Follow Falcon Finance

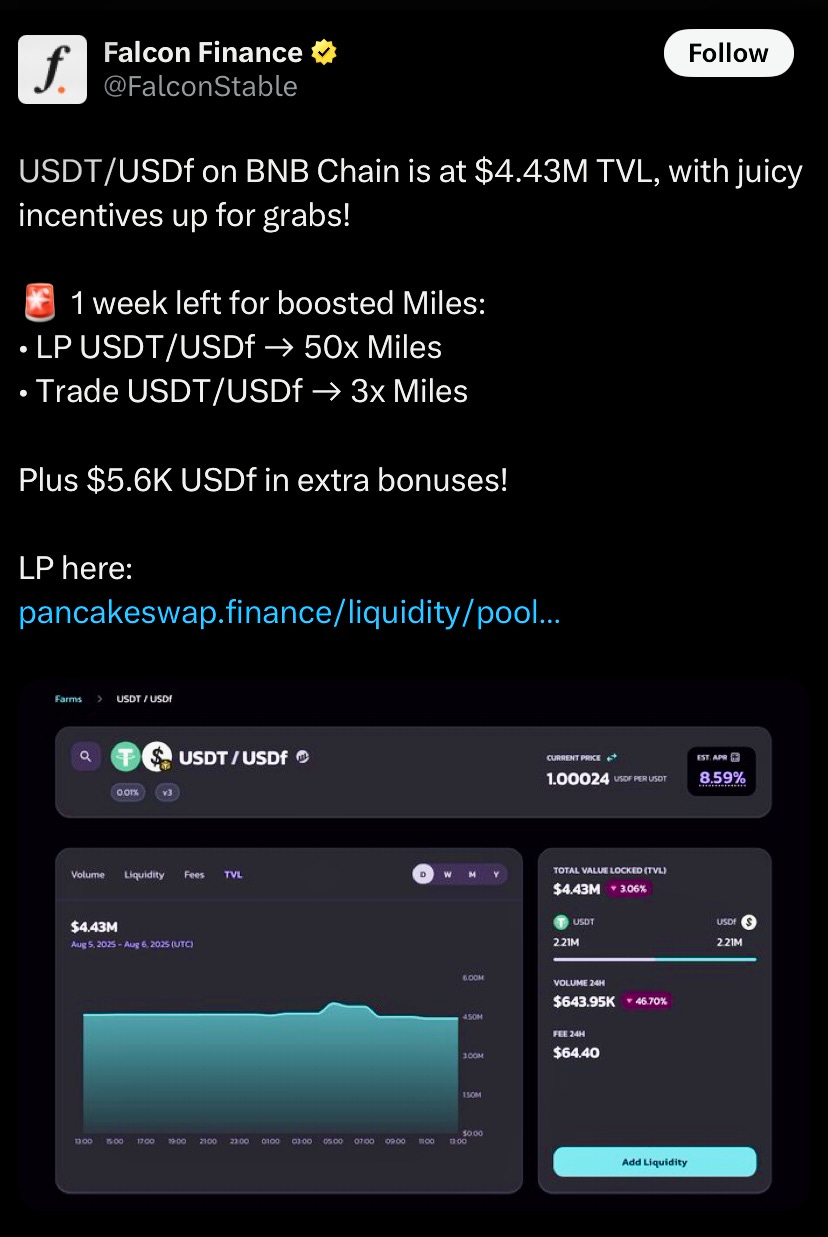(728, 53)
